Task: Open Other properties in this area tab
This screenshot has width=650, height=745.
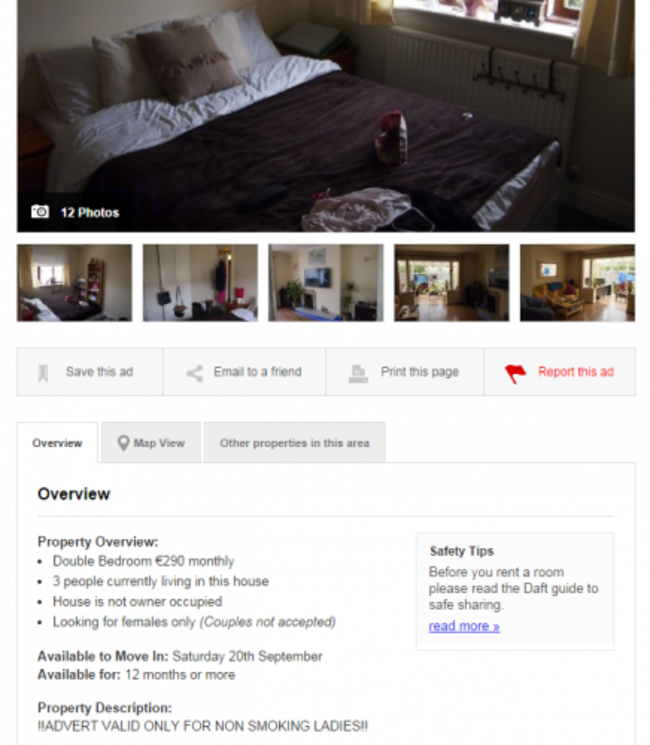Action: [x=294, y=443]
